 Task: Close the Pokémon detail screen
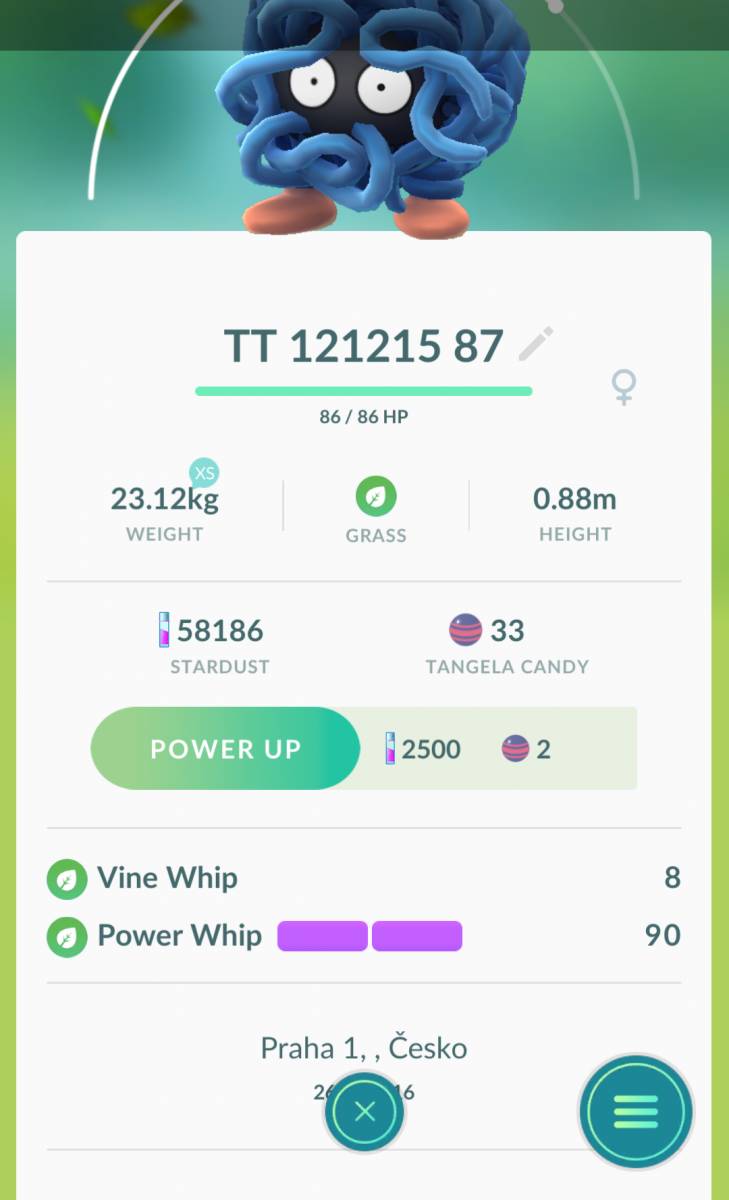[365, 1111]
